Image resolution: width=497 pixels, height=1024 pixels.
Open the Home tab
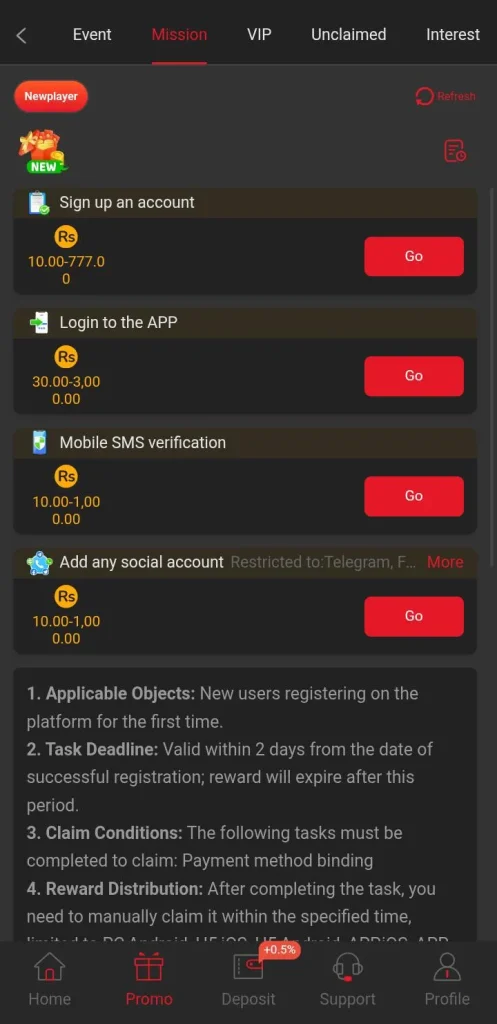coord(50,980)
